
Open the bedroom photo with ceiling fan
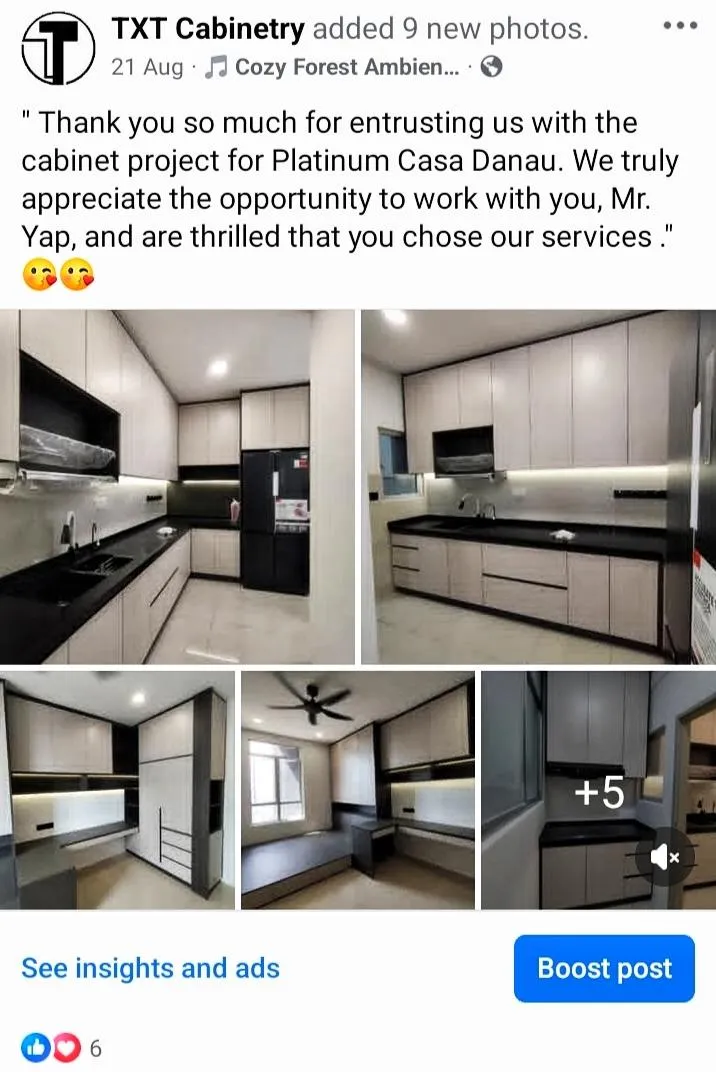point(358,790)
